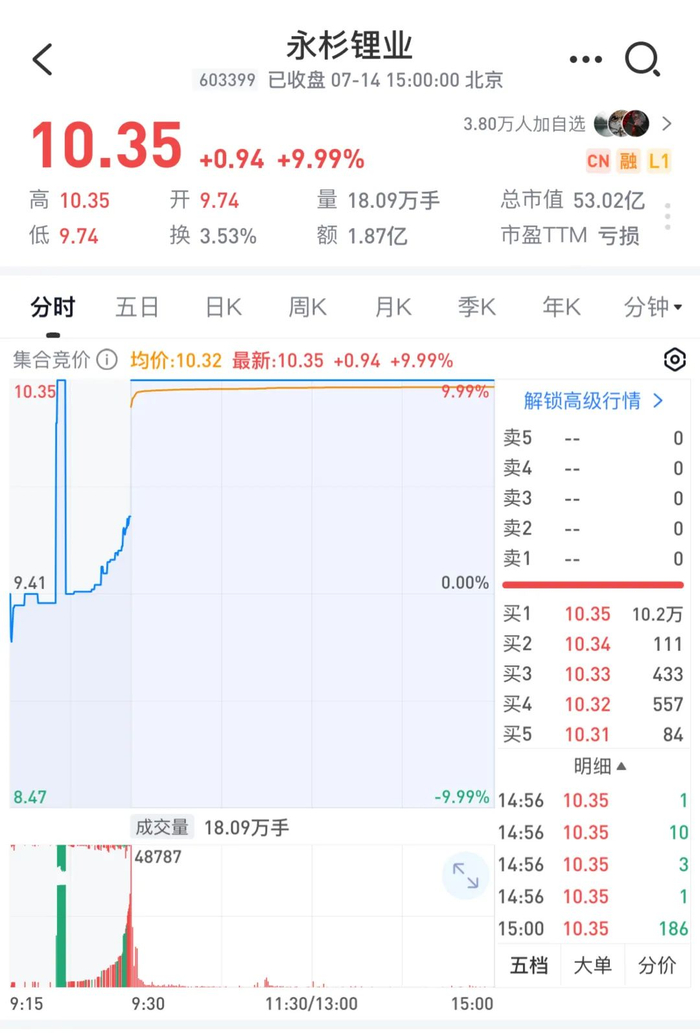Switch to the 分价 tab
The height and width of the screenshot is (1033, 700).
pyautogui.click(x=657, y=965)
